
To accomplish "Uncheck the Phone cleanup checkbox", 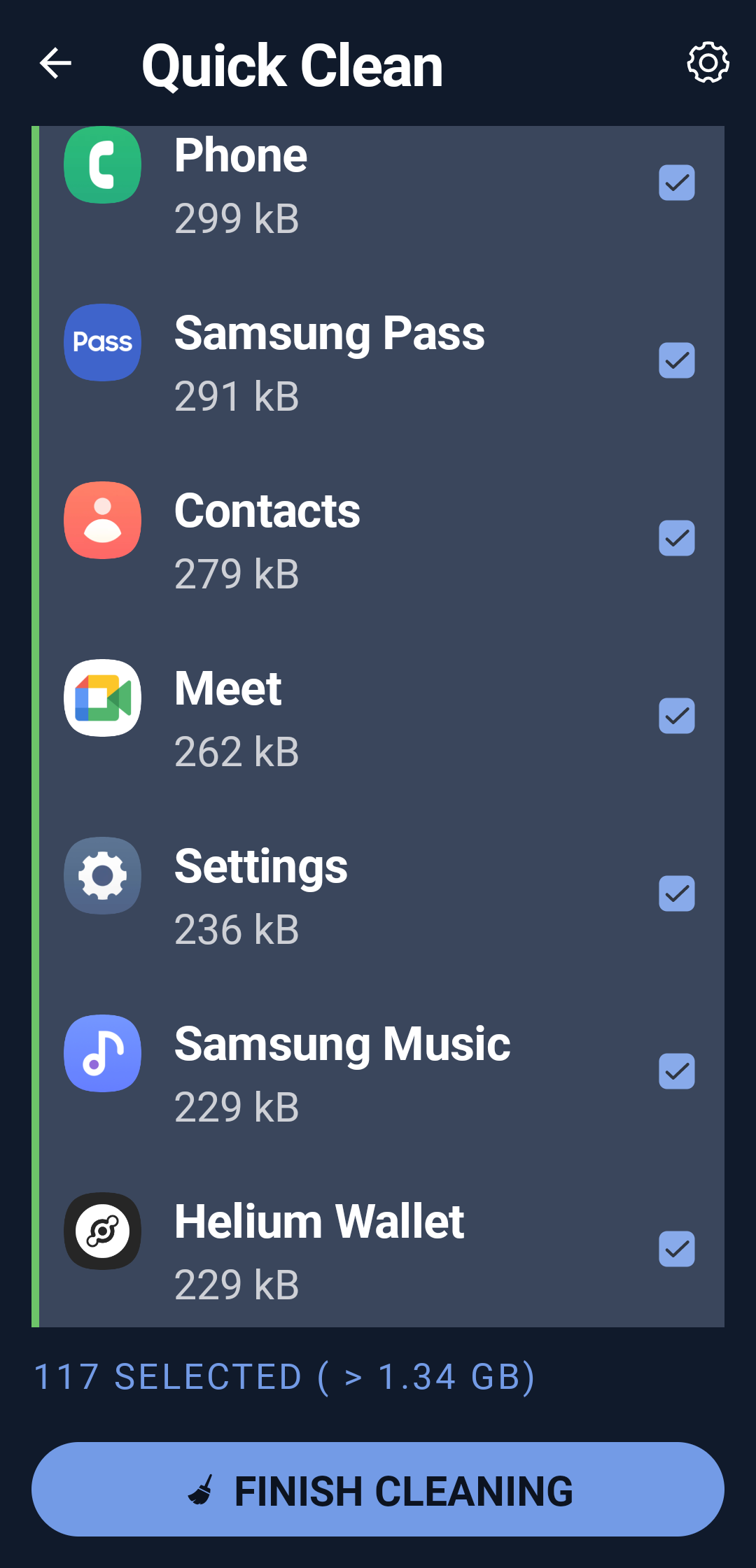I will click(x=676, y=183).
